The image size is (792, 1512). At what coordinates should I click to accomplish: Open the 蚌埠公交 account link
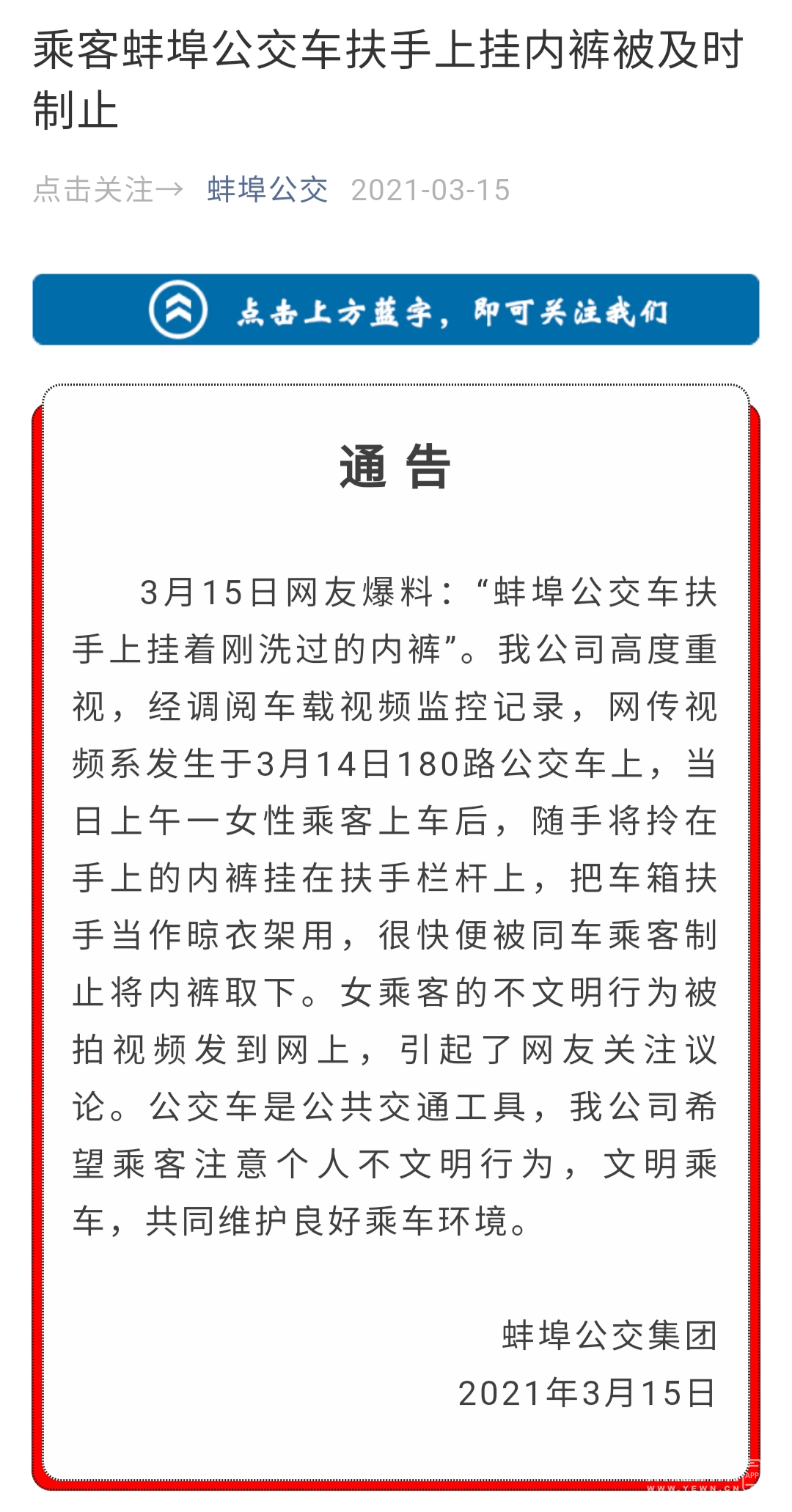pyautogui.click(x=267, y=190)
